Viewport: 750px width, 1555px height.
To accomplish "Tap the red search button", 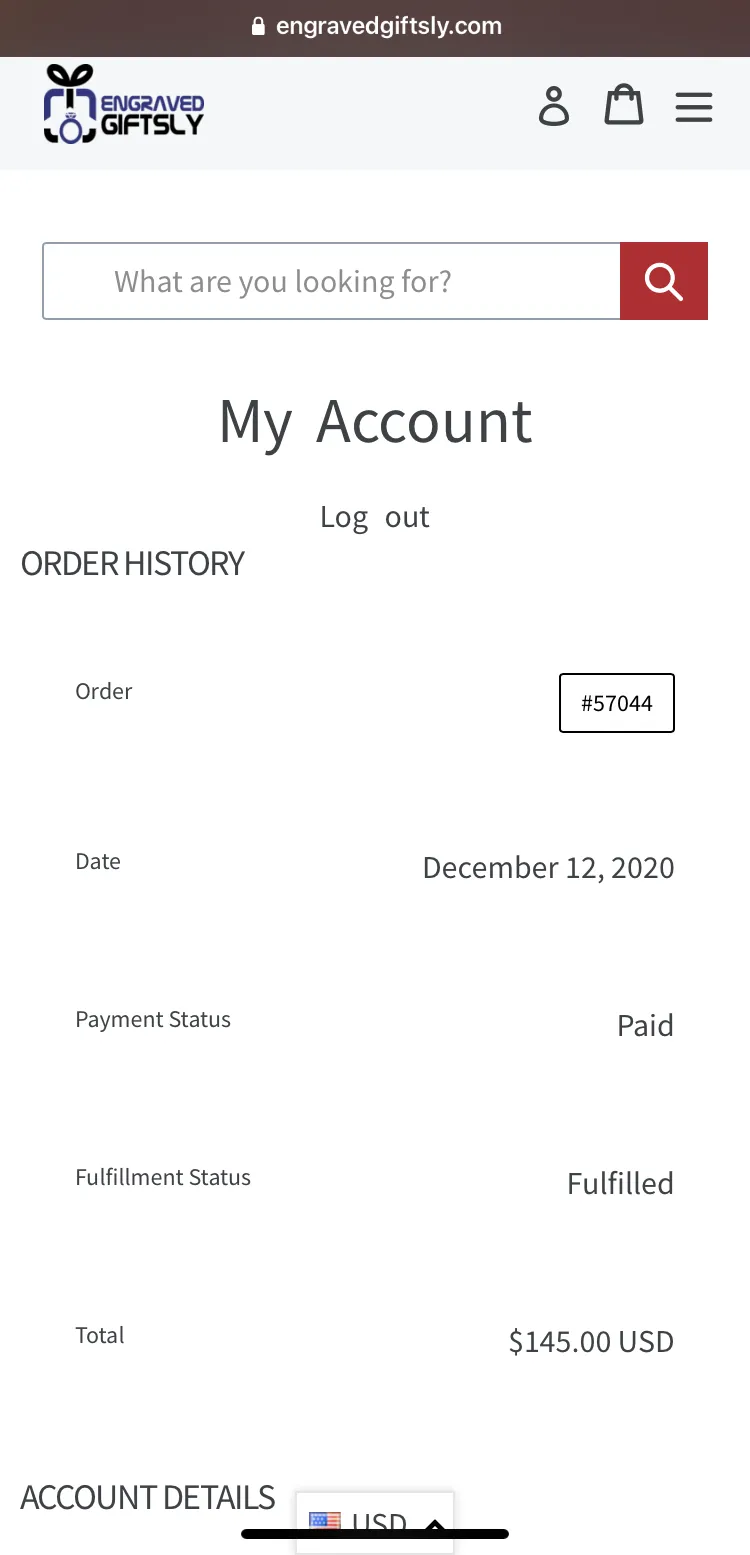I will (664, 281).
